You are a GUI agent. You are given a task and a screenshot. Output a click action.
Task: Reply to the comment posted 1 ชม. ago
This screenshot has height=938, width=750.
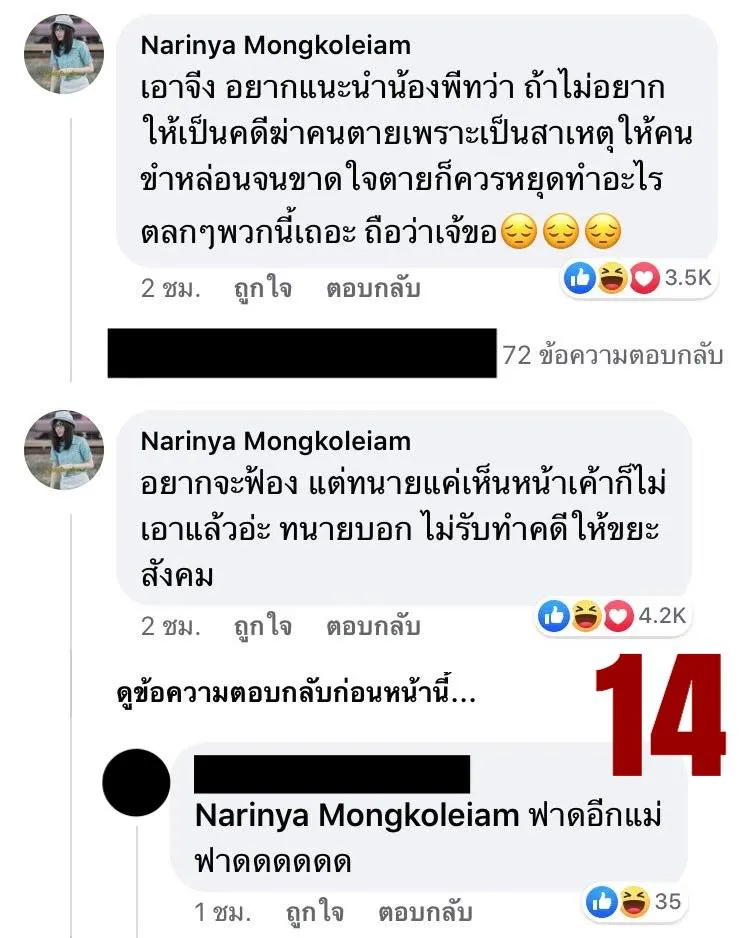point(425,912)
